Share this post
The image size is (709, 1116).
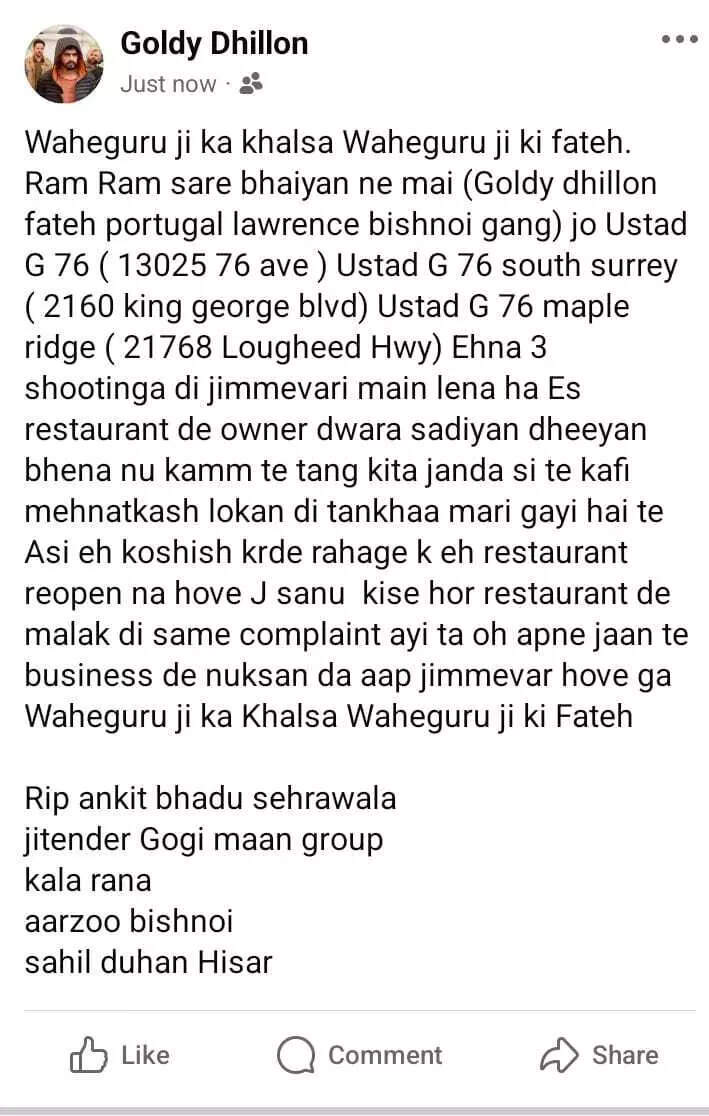tap(599, 1055)
